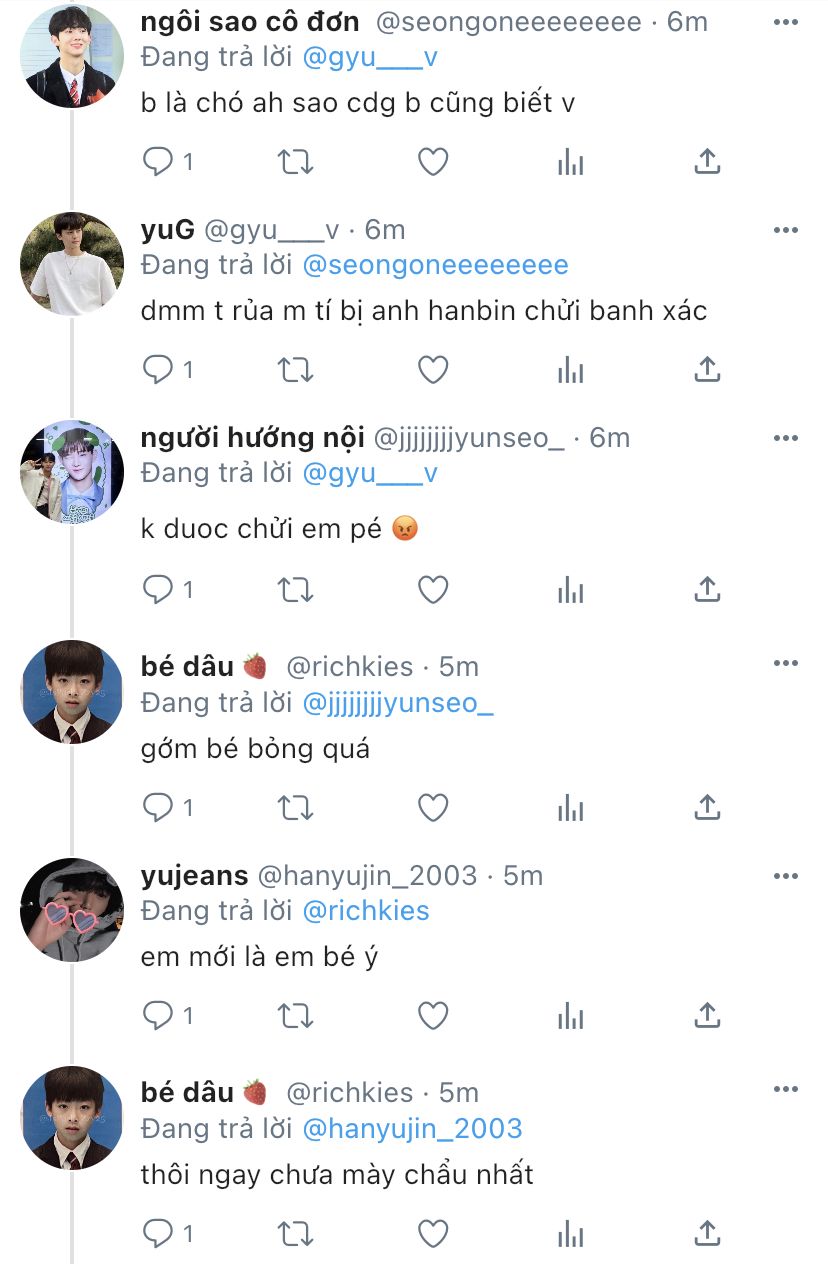Share the tweet "em mới là em bé ý"
The image size is (828, 1264).
point(707,1016)
